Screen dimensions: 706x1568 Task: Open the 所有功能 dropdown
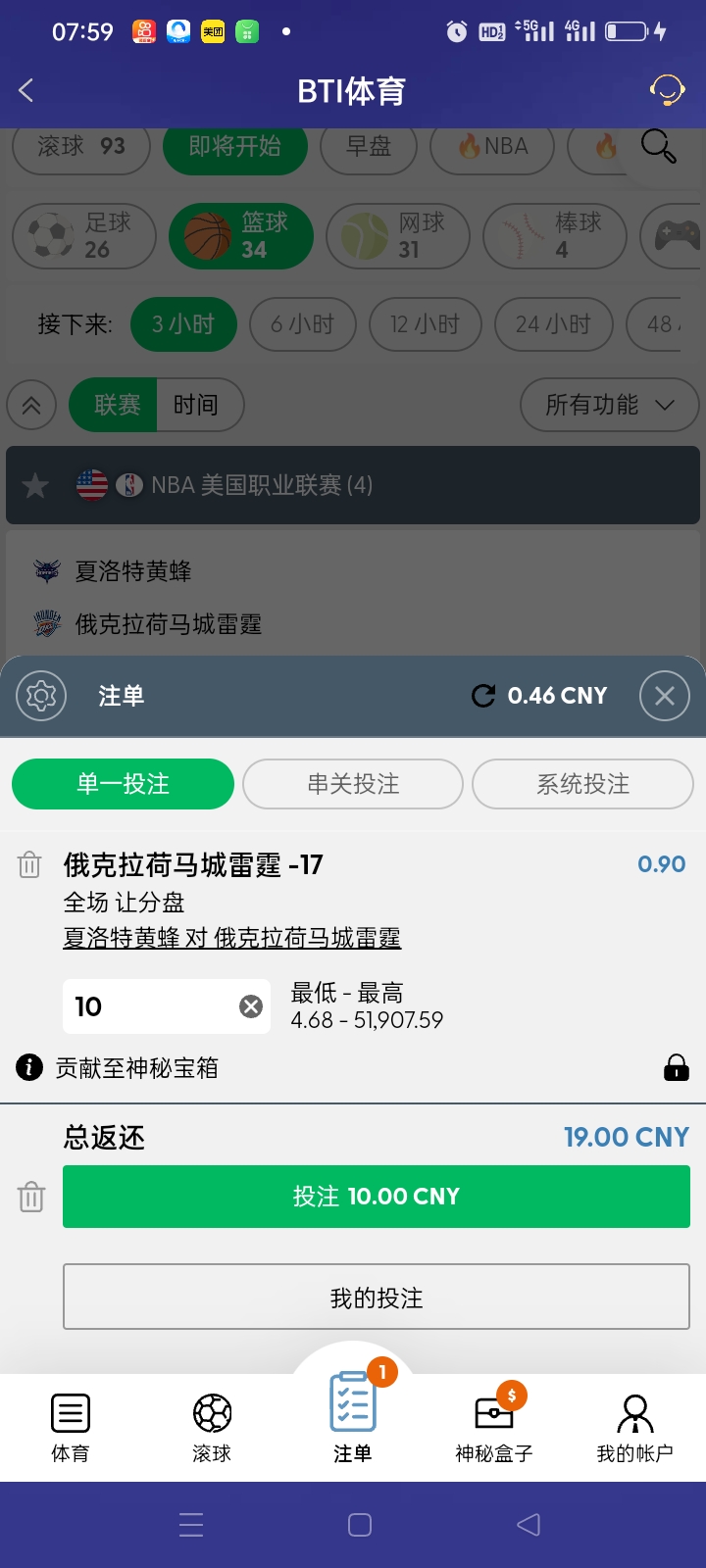[x=608, y=405]
